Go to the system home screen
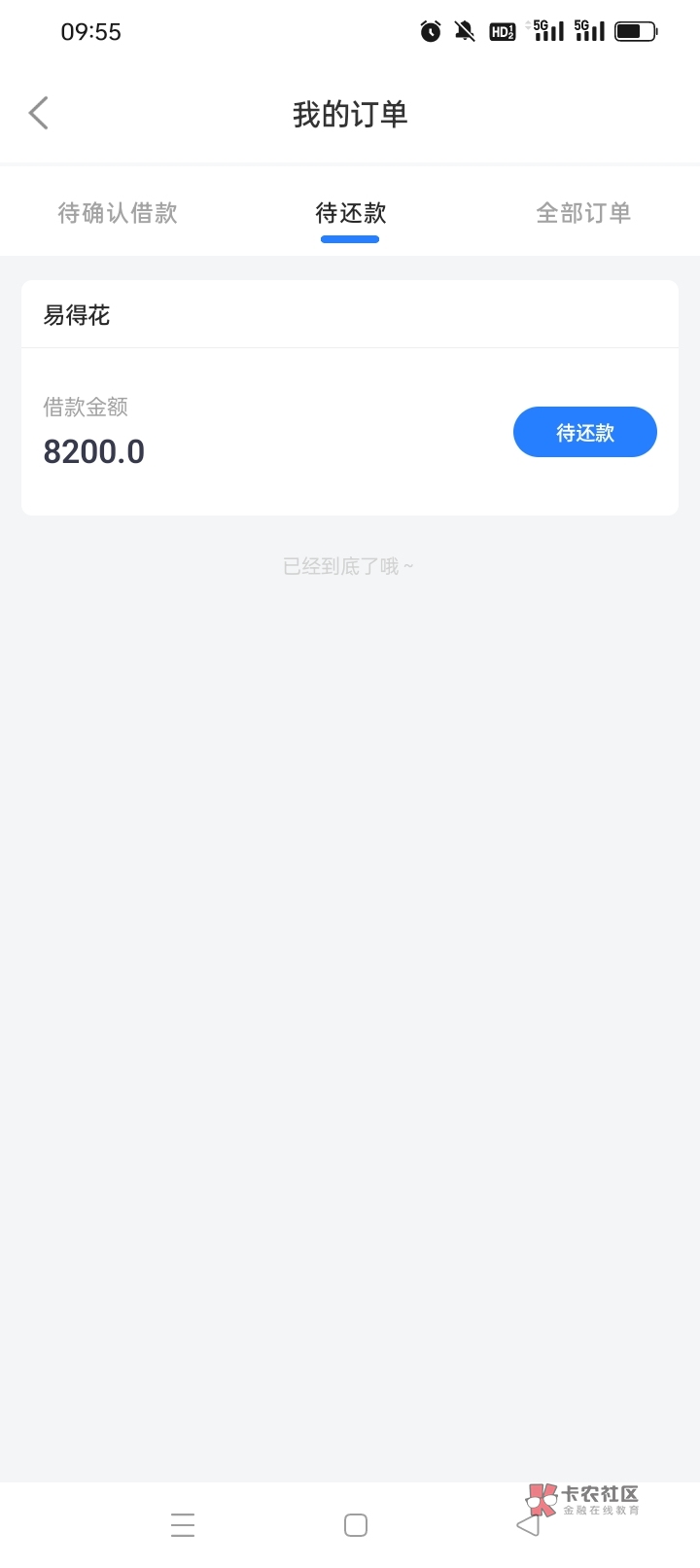Image resolution: width=700 pixels, height=1568 pixels. [356, 1524]
